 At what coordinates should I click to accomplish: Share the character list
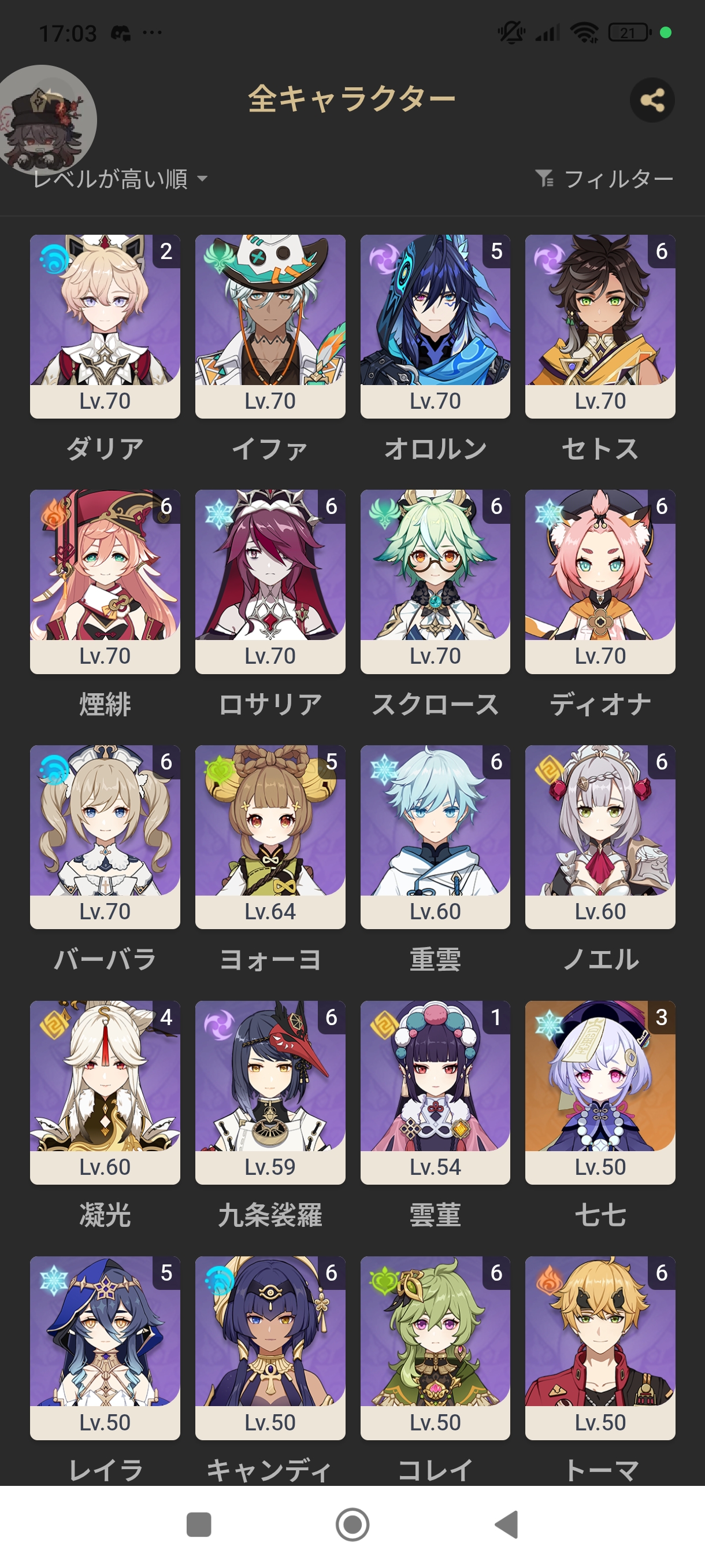tap(652, 100)
